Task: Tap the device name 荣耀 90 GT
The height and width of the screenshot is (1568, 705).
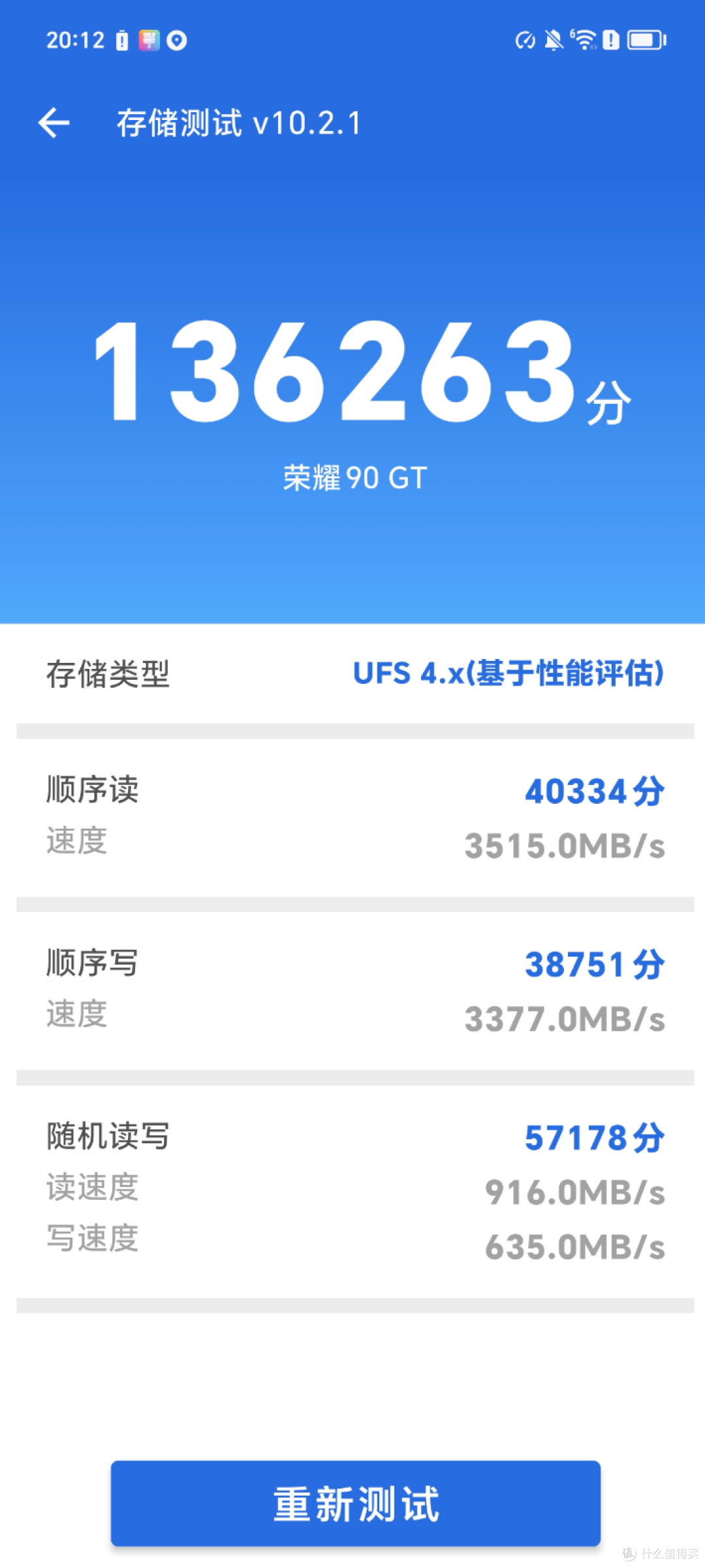Action: pyautogui.click(x=352, y=476)
